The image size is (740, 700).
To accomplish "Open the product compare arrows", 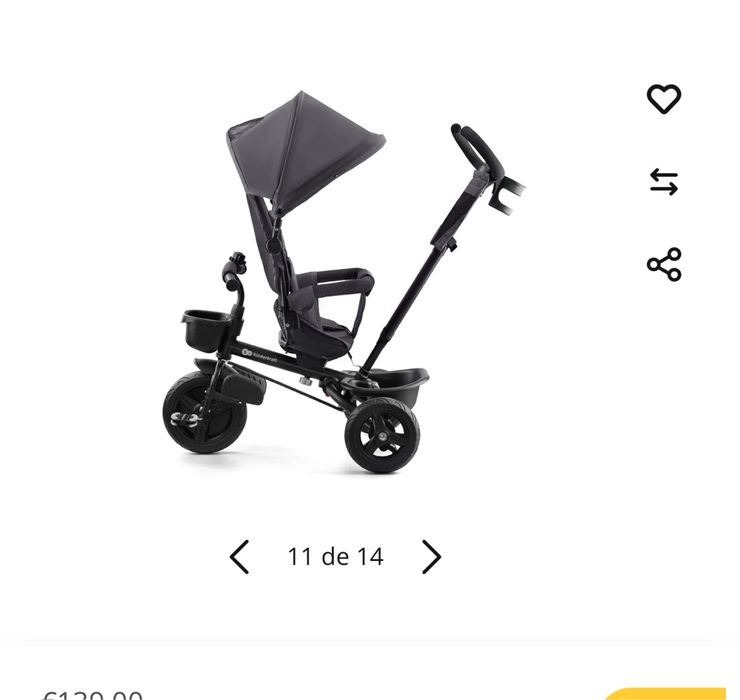I will pyautogui.click(x=664, y=182).
